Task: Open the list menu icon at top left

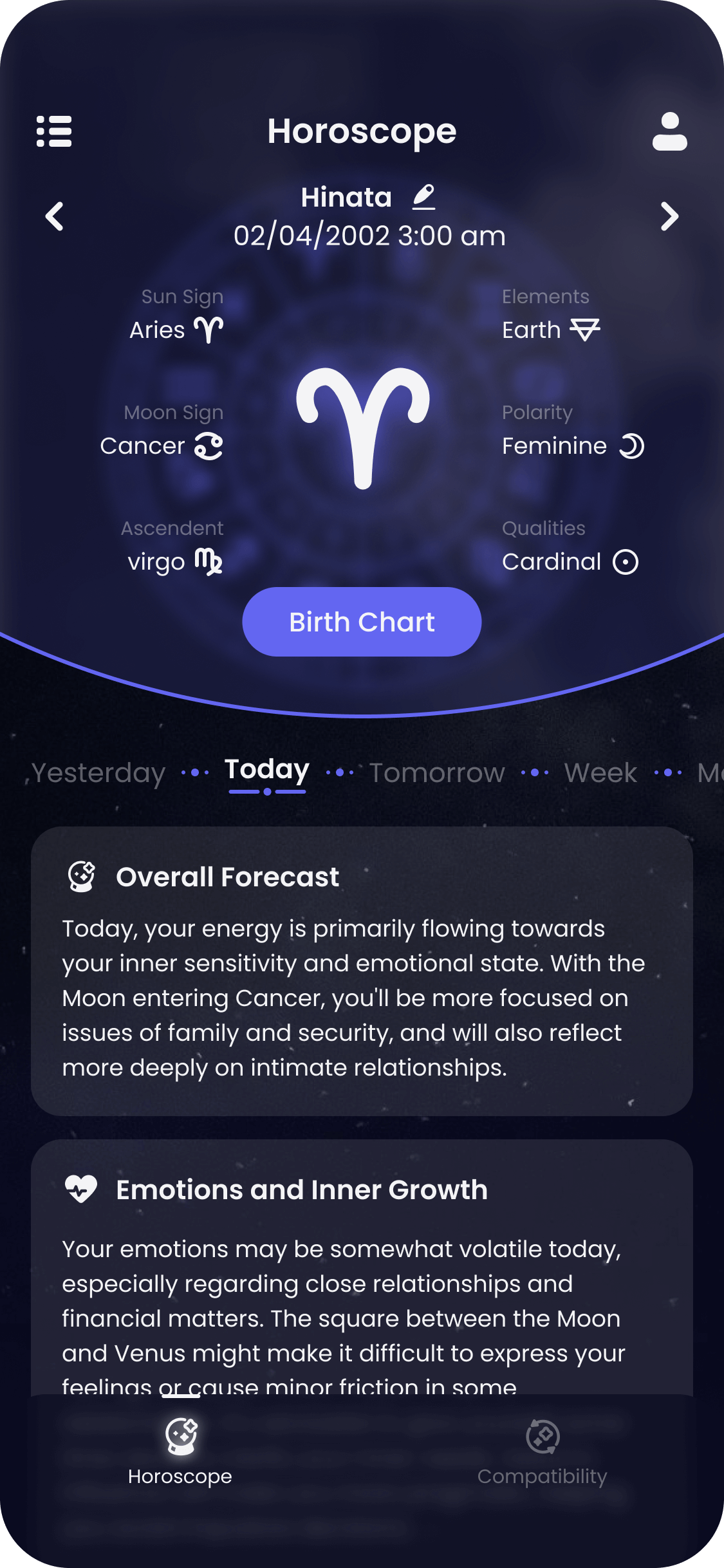Action: (55, 131)
